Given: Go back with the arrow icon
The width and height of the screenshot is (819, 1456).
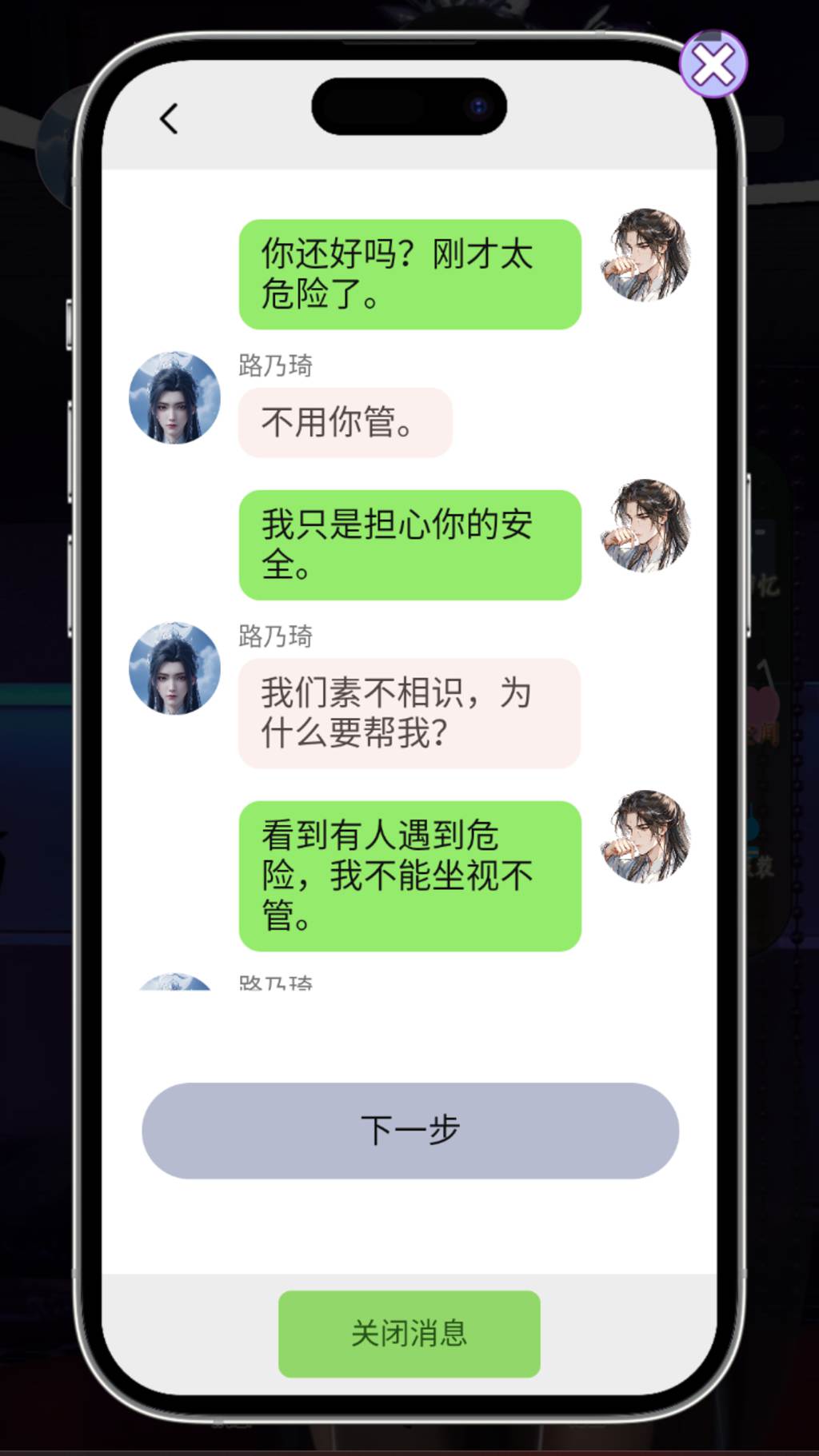Looking at the screenshot, I should click(x=169, y=118).
